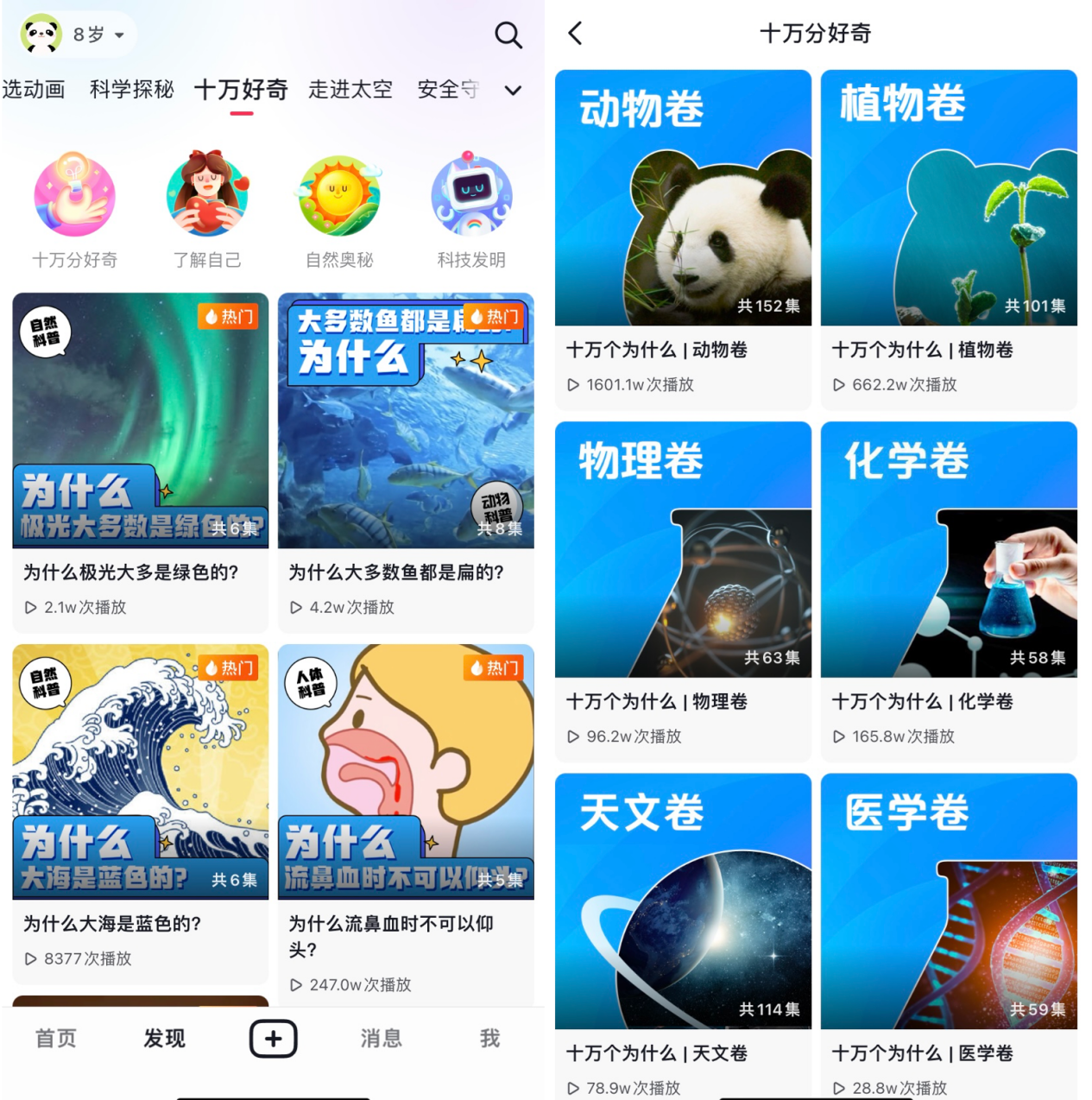This screenshot has width=1092, height=1100.
Task: Tap the 消息 messages icon in bottom bar
Action: coord(381,1039)
